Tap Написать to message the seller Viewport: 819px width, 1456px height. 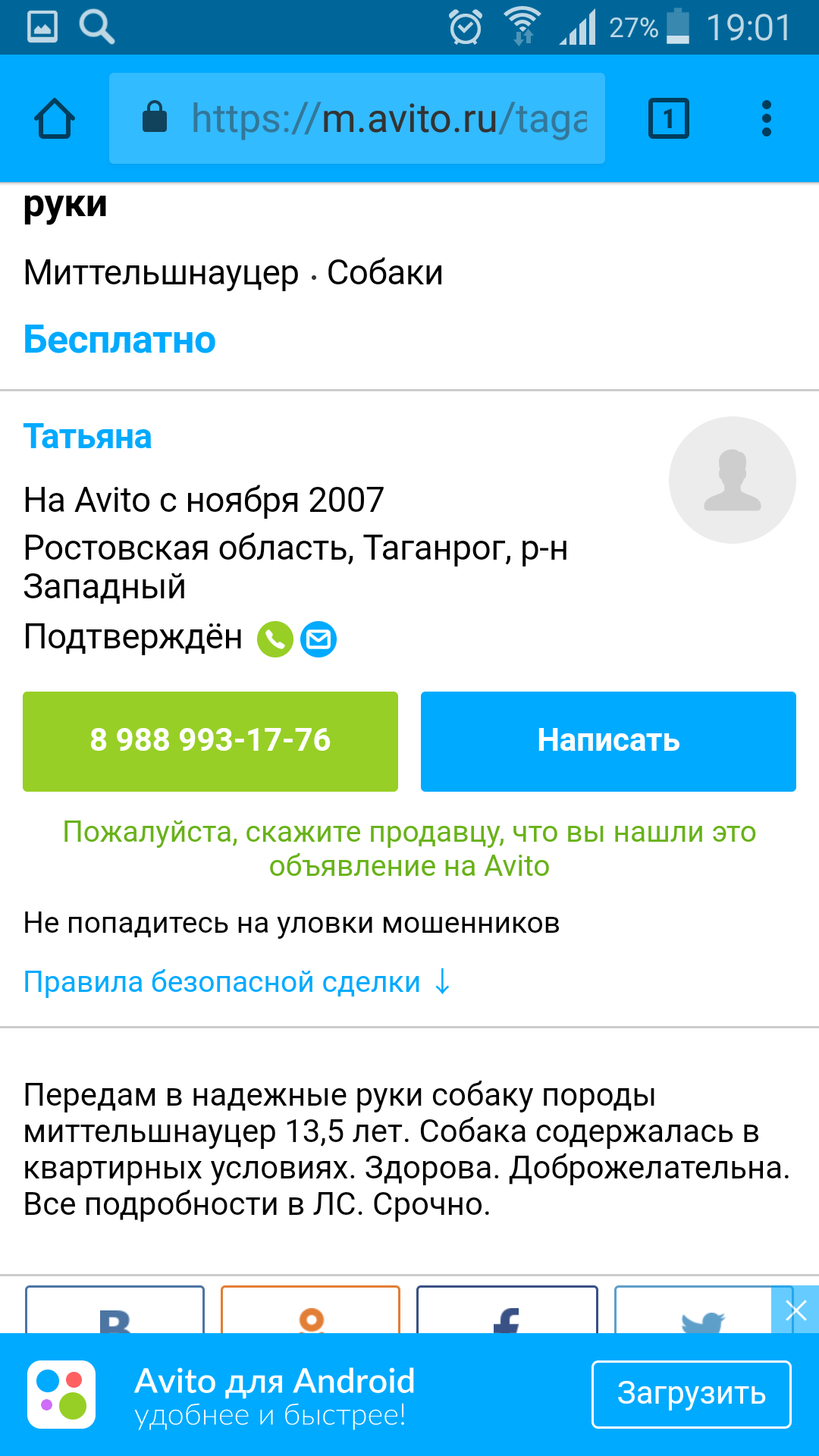[x=608, y=741]
